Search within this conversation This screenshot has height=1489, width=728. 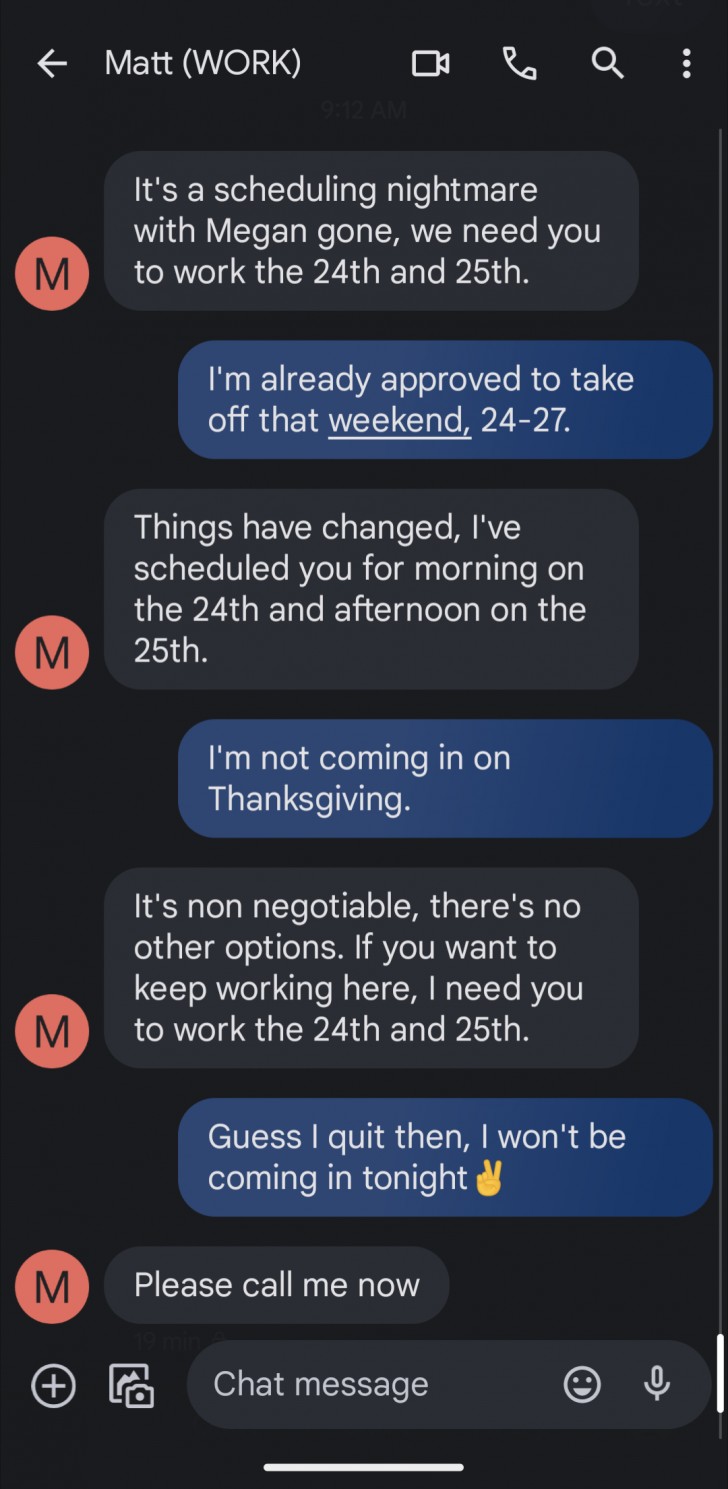tap(607, 64)
